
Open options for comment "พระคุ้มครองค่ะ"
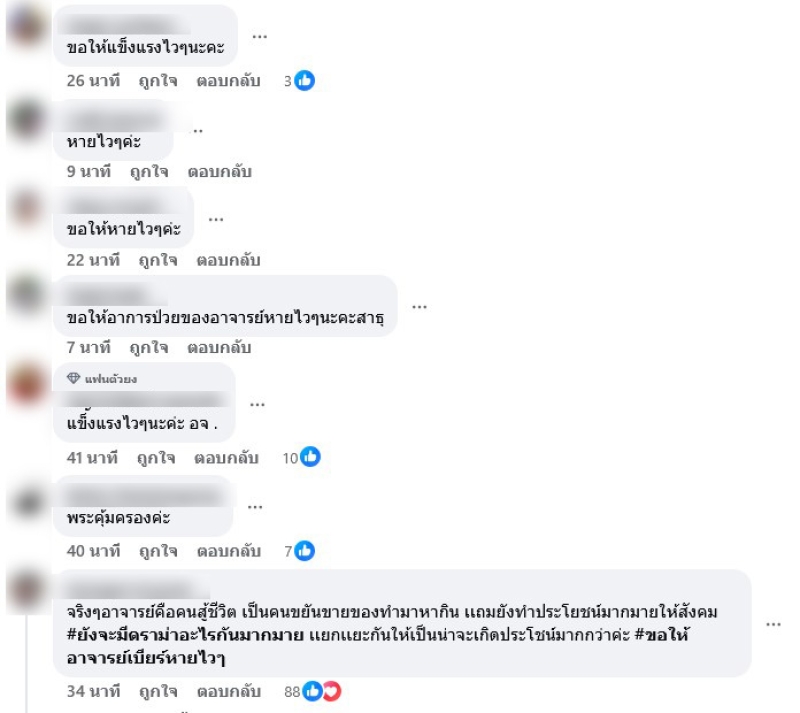(255, 507)
